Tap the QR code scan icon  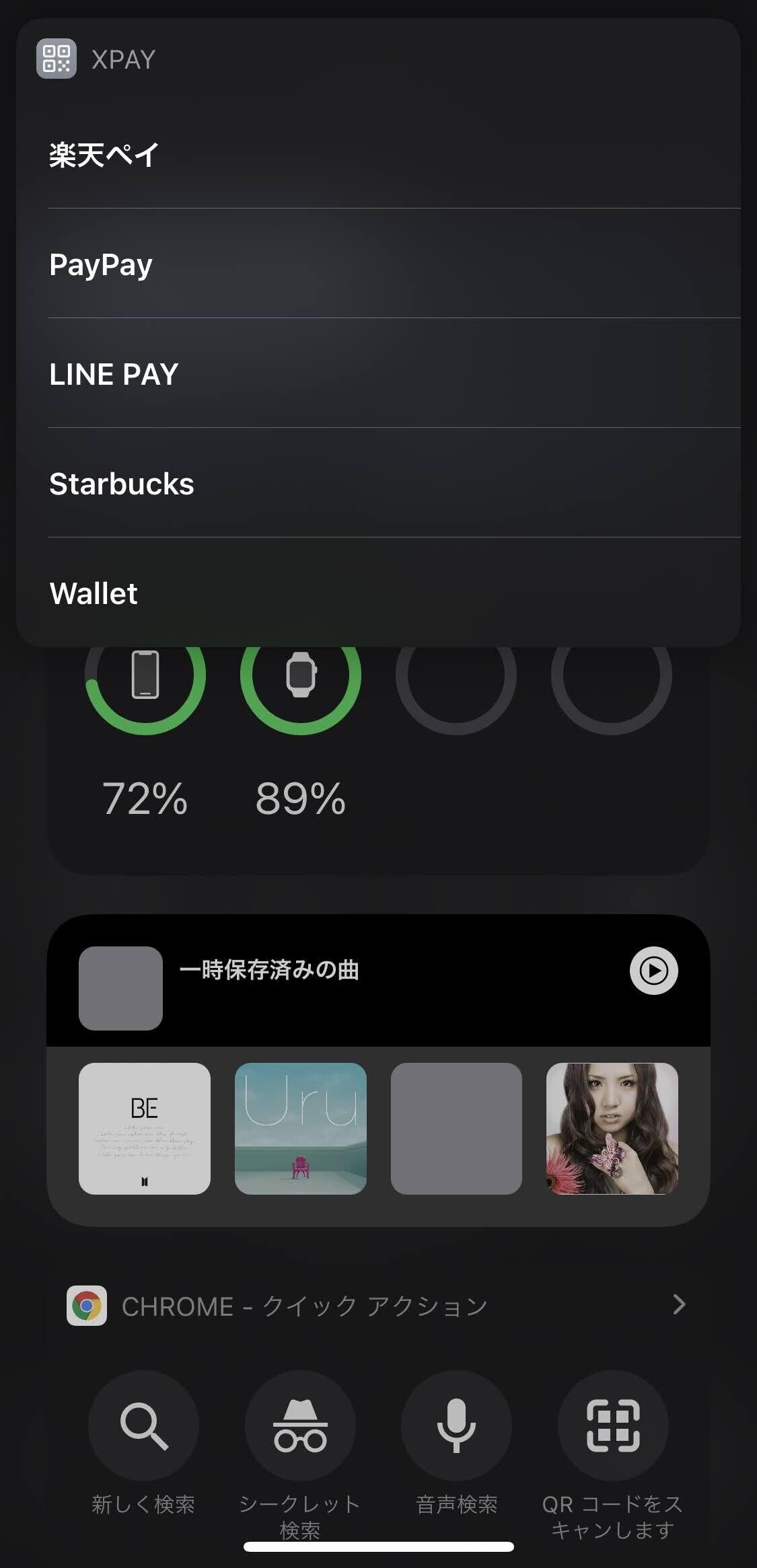[612, 1425]
